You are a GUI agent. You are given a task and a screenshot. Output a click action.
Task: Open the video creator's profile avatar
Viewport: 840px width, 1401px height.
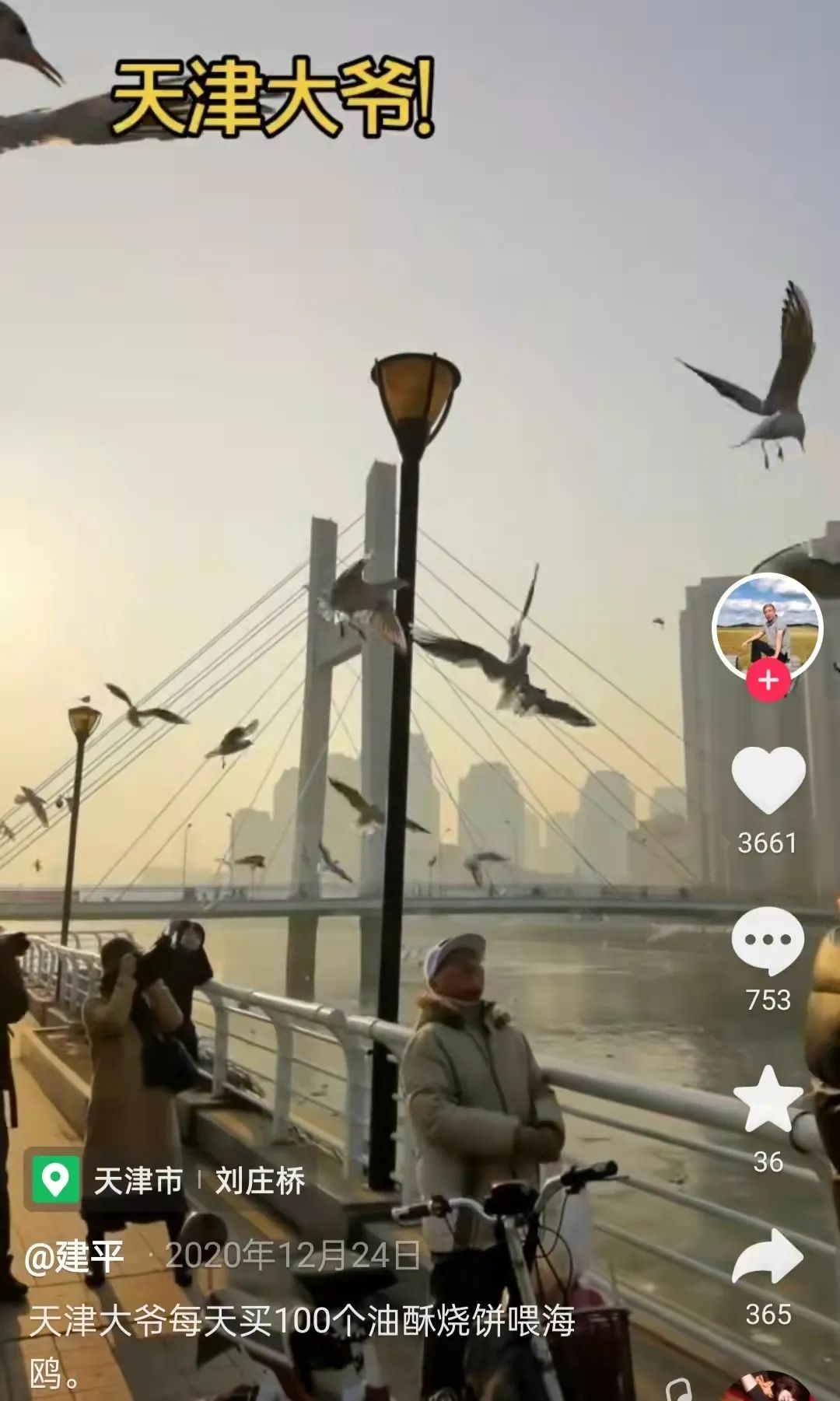[x=768, y=625]
